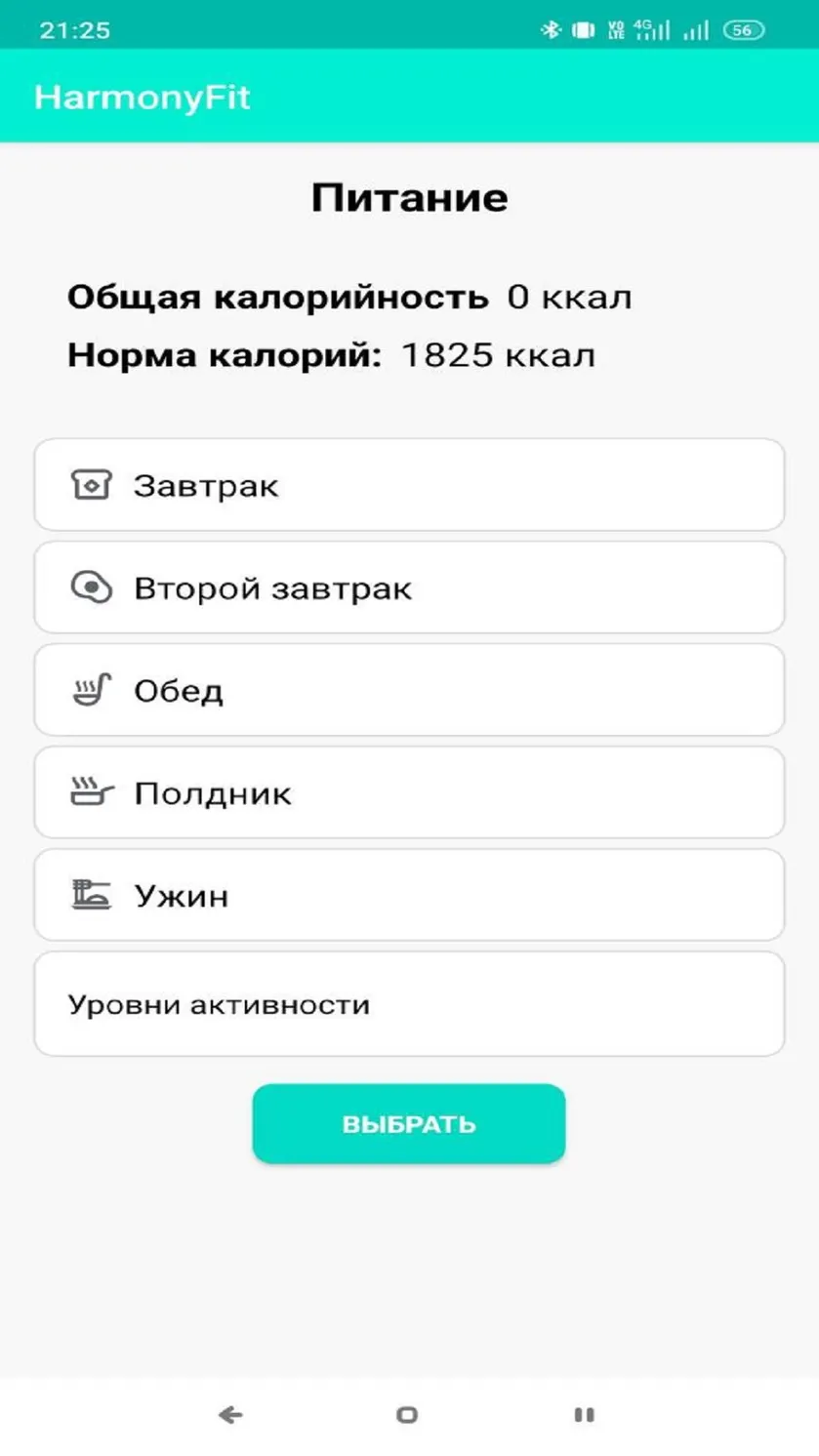Open the Завтрак meal row
Screen dimensions: 819x1456
[409, 485]
